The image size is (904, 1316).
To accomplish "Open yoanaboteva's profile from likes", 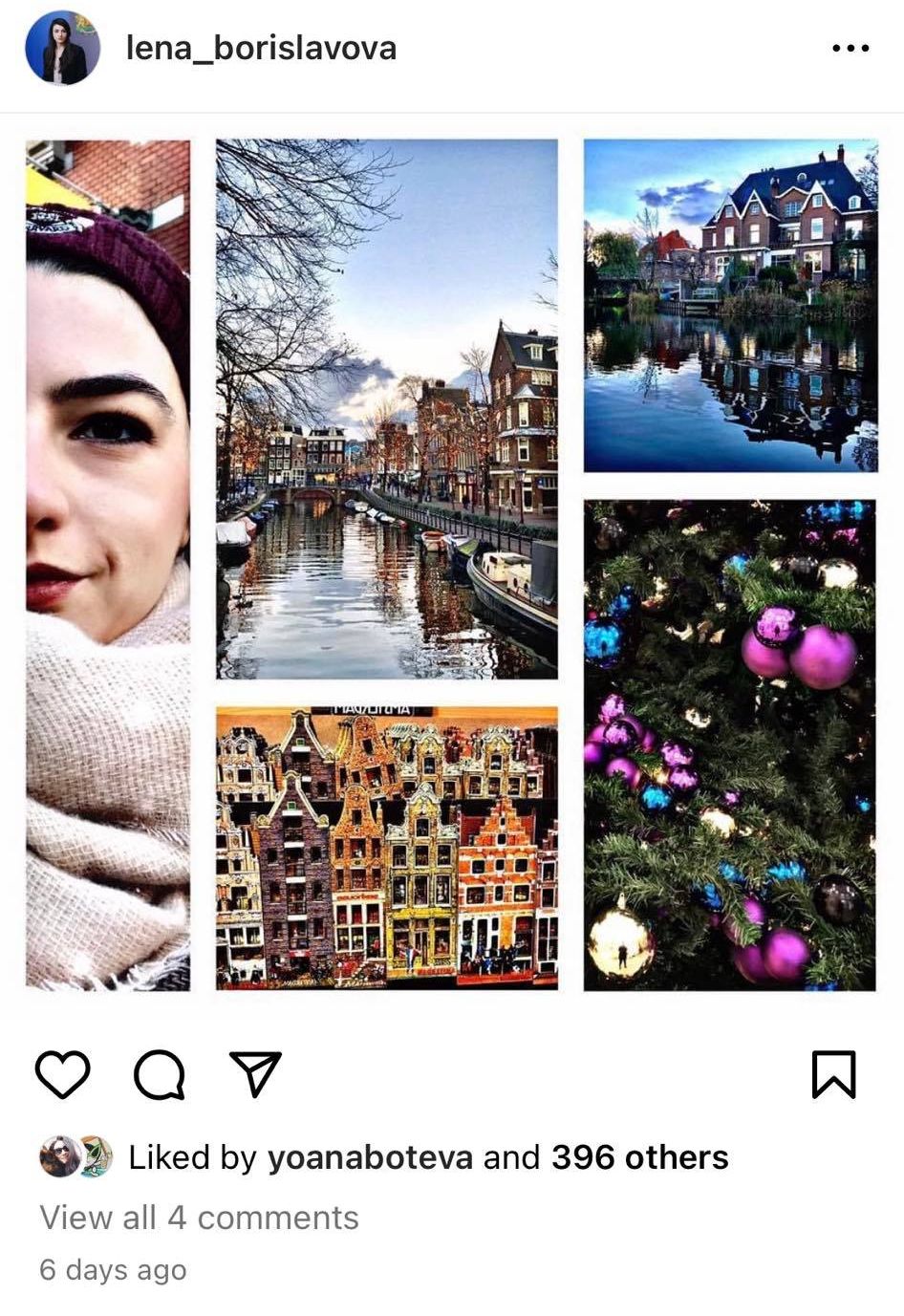I will 370,1157.
